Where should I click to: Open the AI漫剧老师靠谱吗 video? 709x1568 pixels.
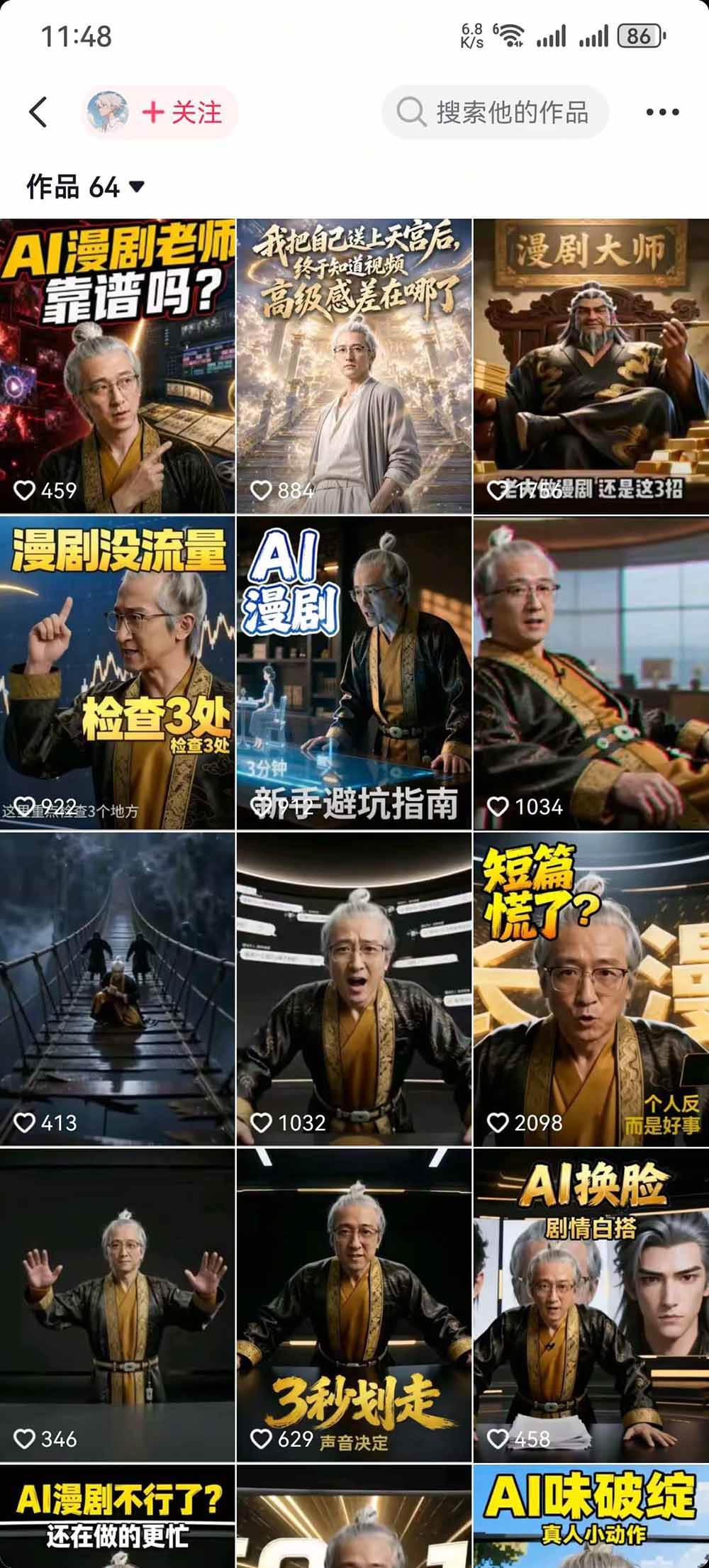pos(117,366)
